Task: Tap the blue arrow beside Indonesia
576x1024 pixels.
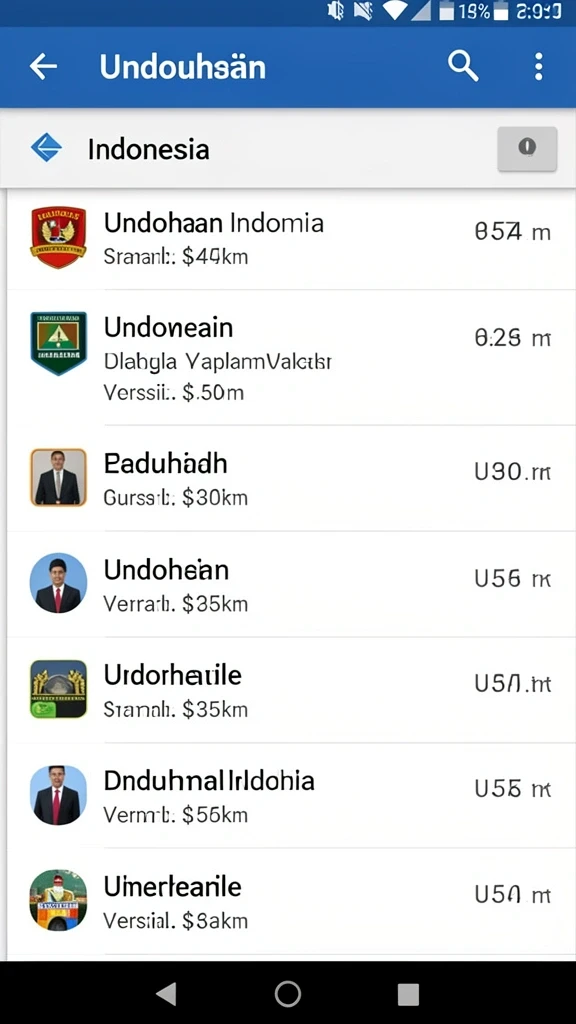Action: click(x=46, y=148)
